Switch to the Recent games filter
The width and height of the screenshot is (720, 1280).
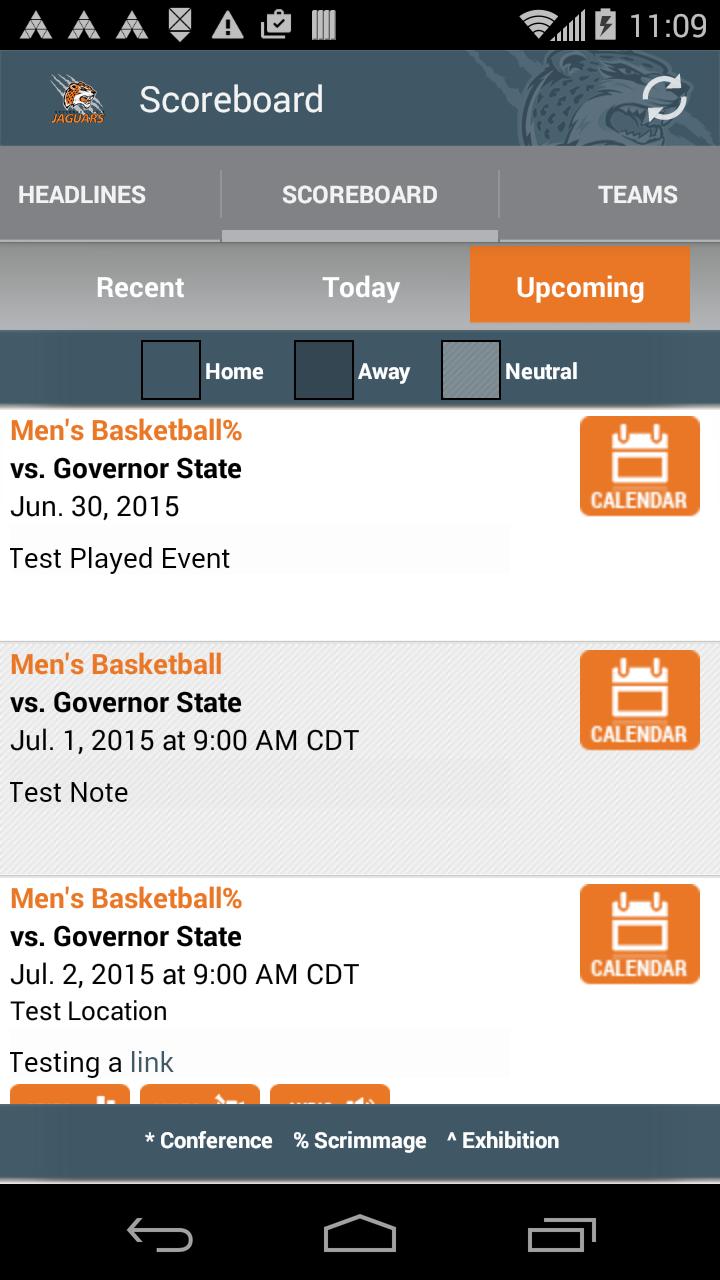click(140, 286)
